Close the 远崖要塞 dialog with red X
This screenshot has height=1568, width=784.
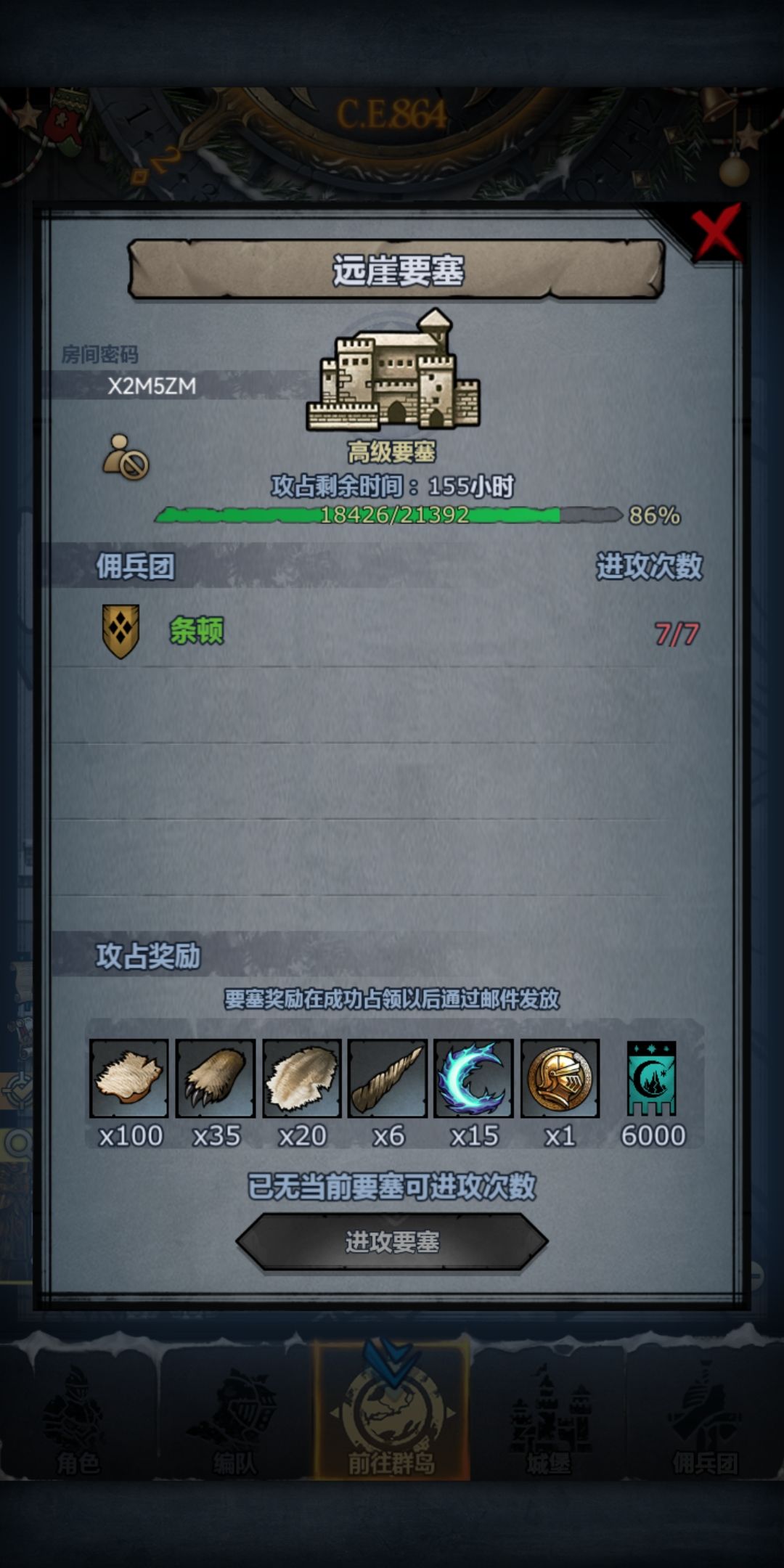coord(716,232)
